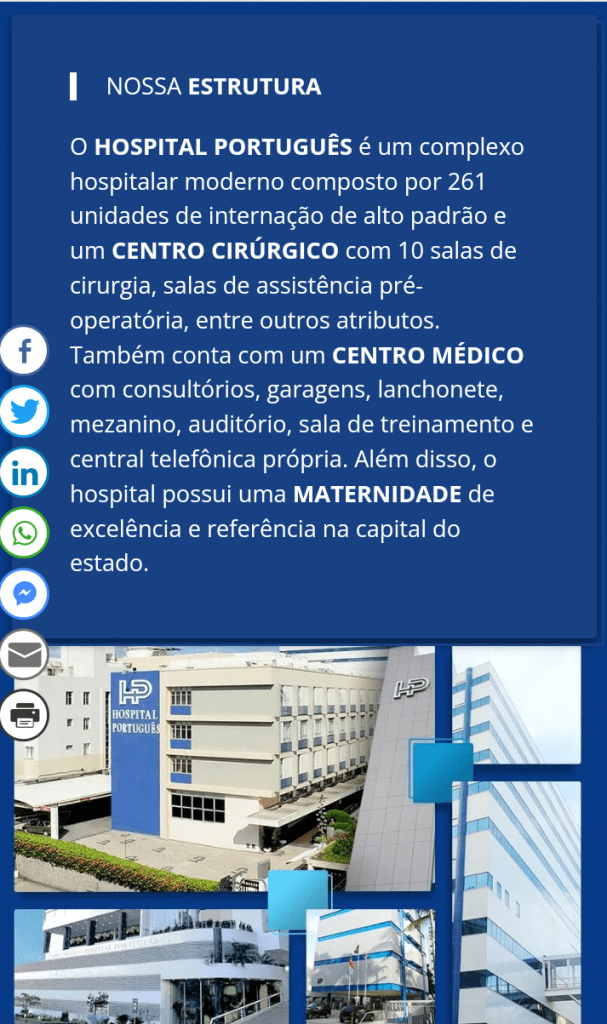Share via Facebook Messenger
The image size is (607, 1024).
(x=24, y=594)
